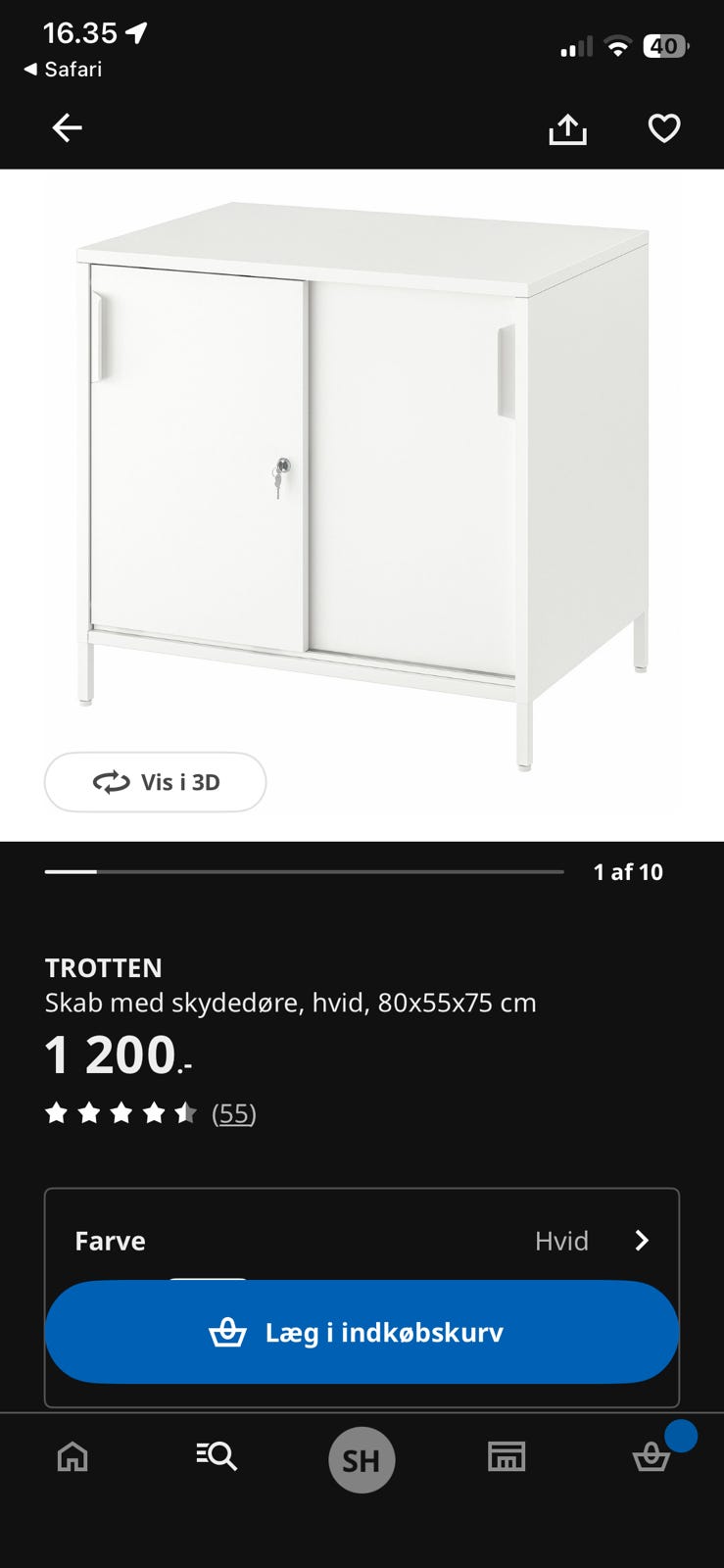
Task: Return to Safari via the status bar link
Action: click(x=63, y=70)
